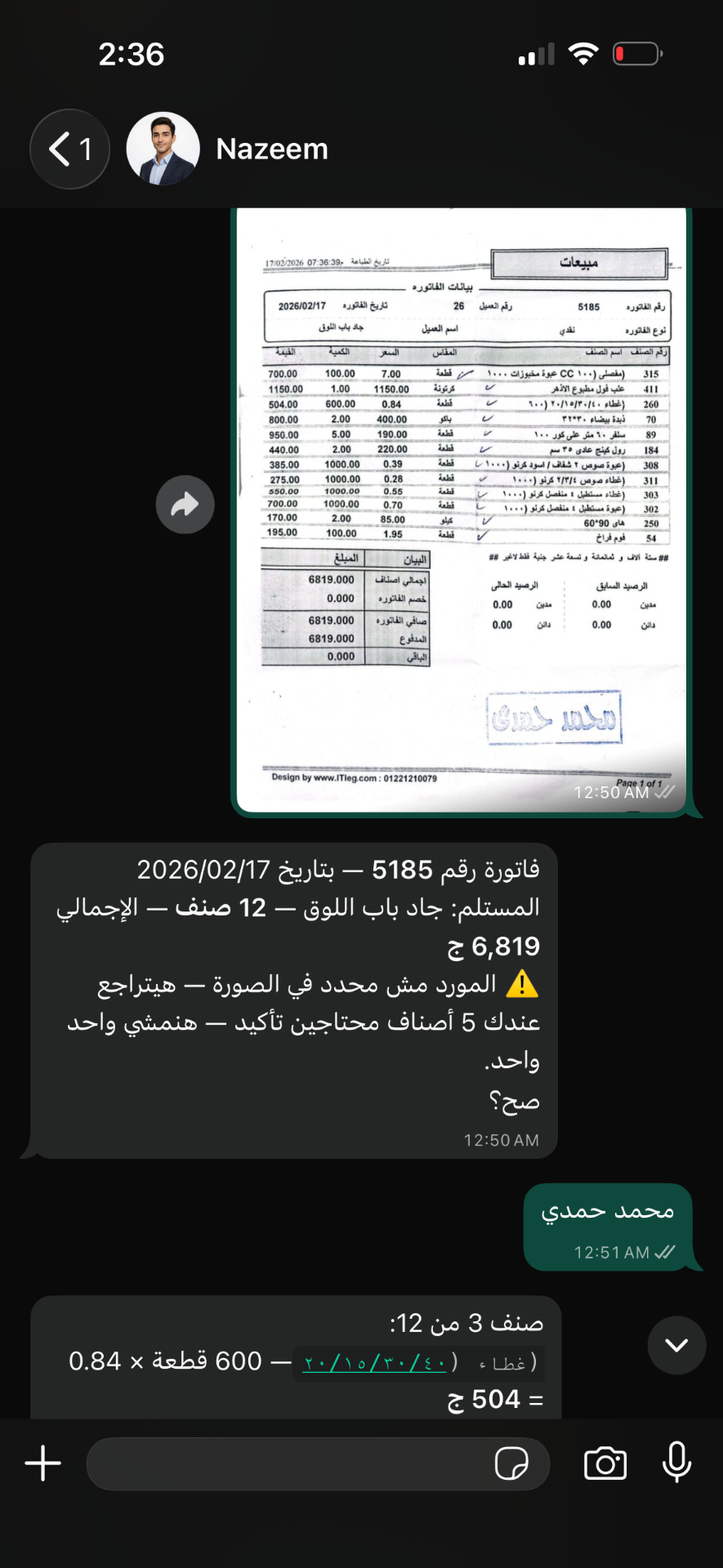723x1568 pixels.
Task: Open the camera to take a photo
Action: coord(605,1463)
